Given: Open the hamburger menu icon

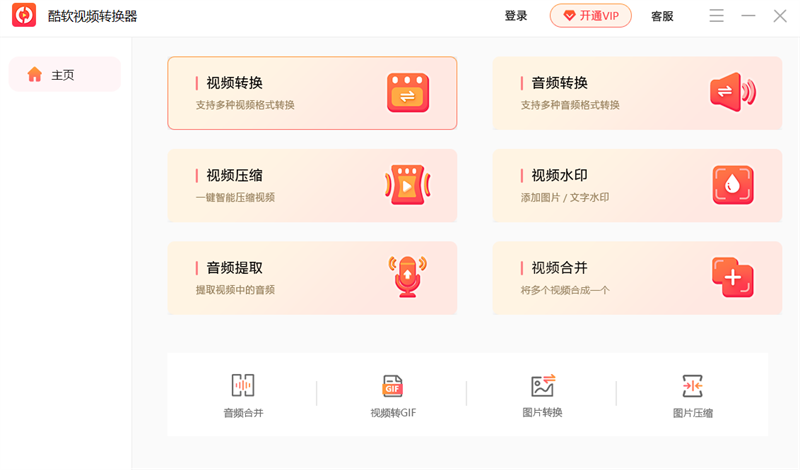Looking at the screenshot, I should [716, 16].
